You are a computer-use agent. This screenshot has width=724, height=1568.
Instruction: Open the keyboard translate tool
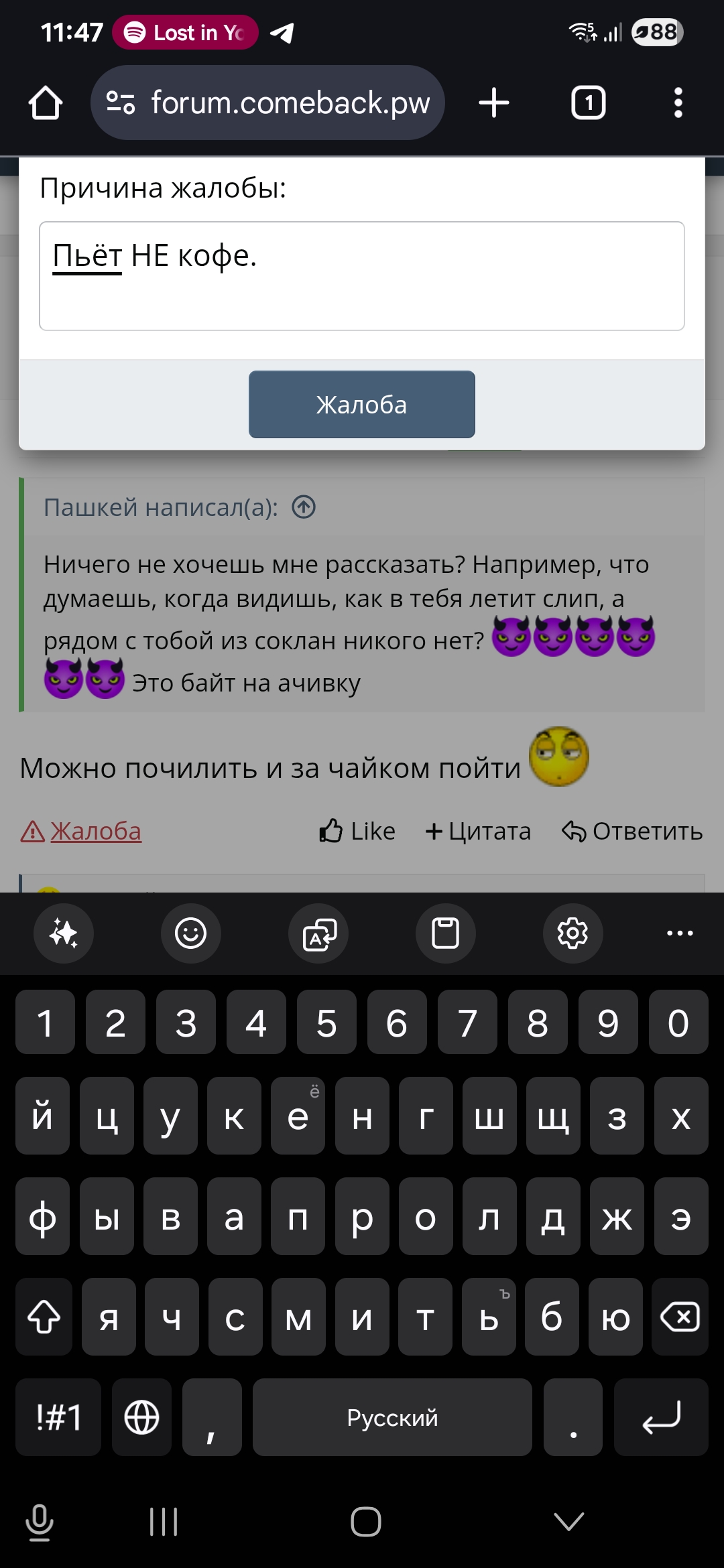coord(318,933)
